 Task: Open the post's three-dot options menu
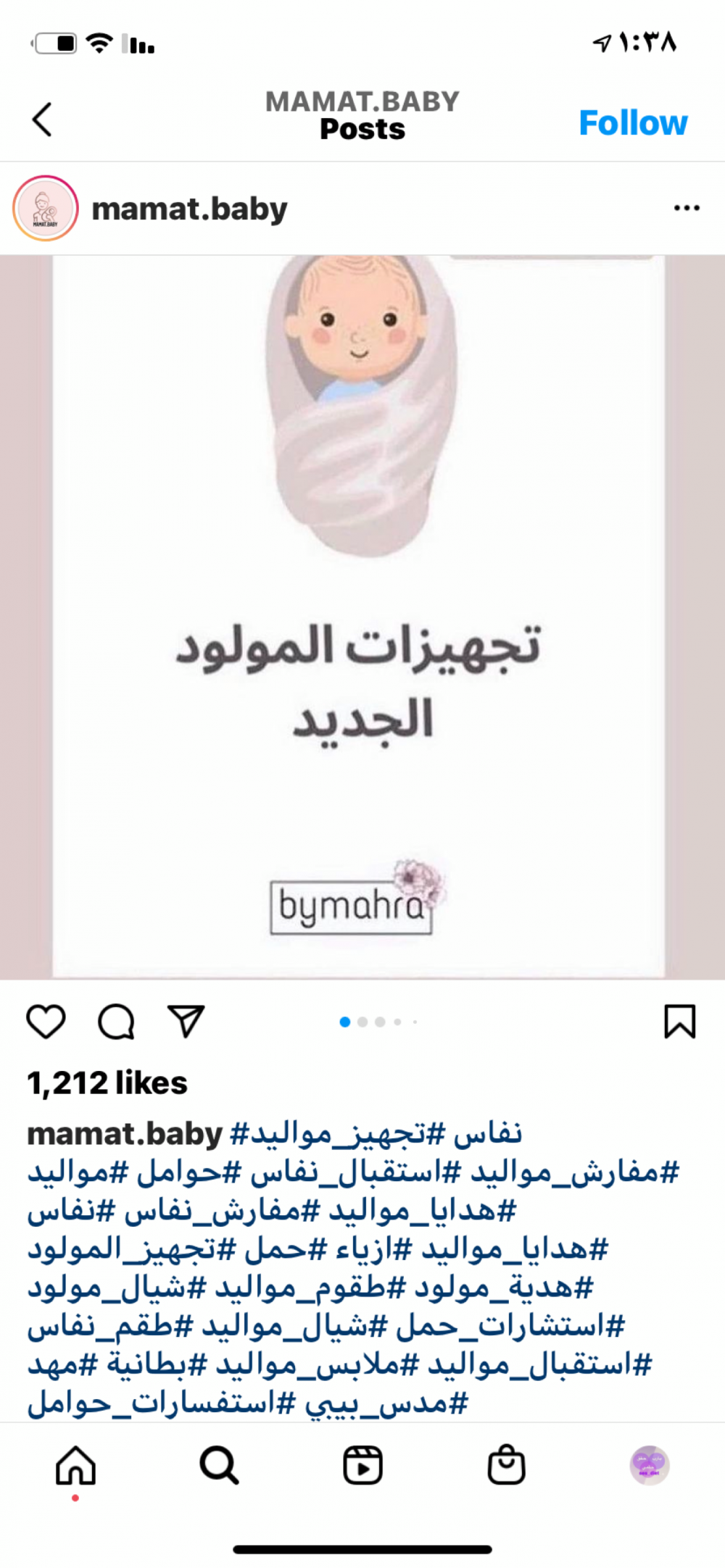tap(686, 209)
